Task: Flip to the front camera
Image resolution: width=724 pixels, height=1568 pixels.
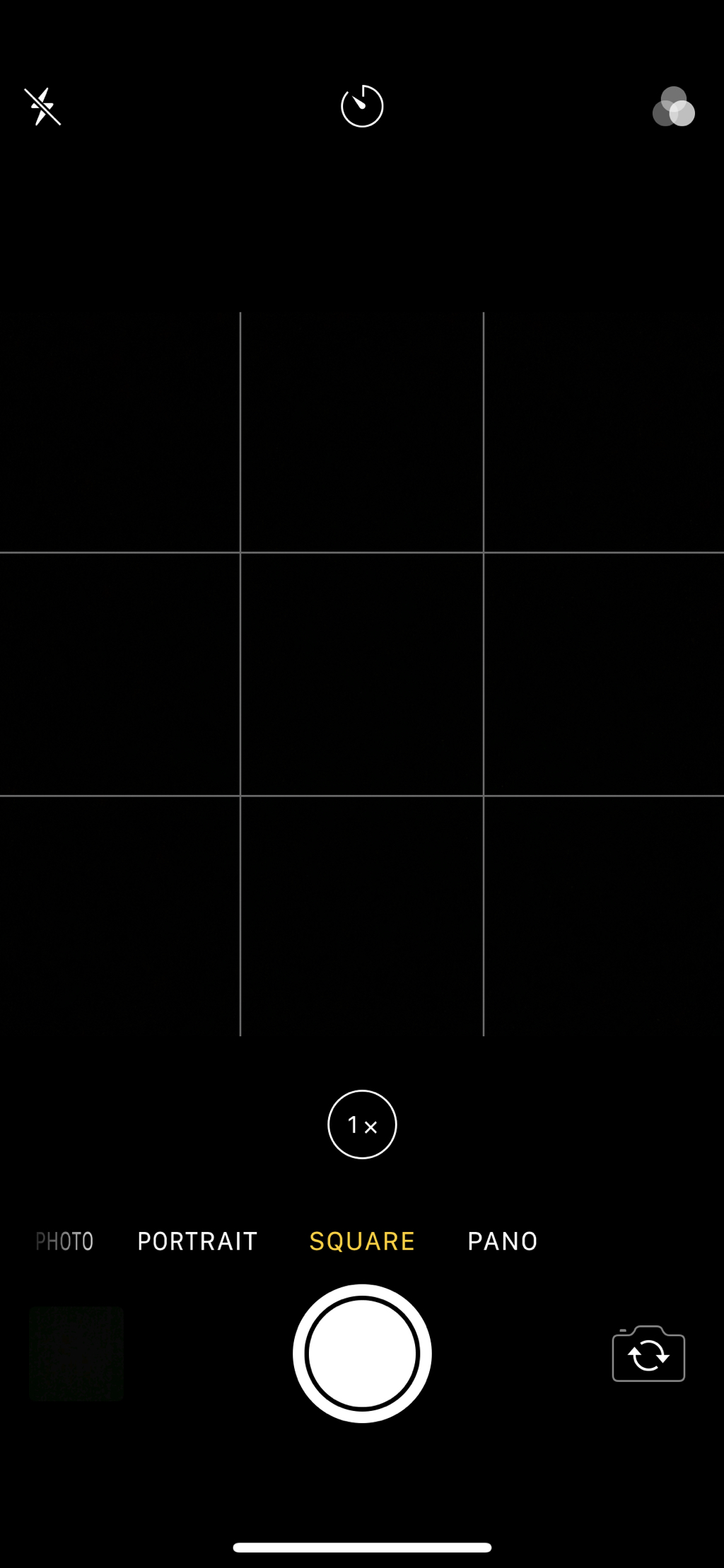Action: pyautogui.click(x=648, y=1354)
